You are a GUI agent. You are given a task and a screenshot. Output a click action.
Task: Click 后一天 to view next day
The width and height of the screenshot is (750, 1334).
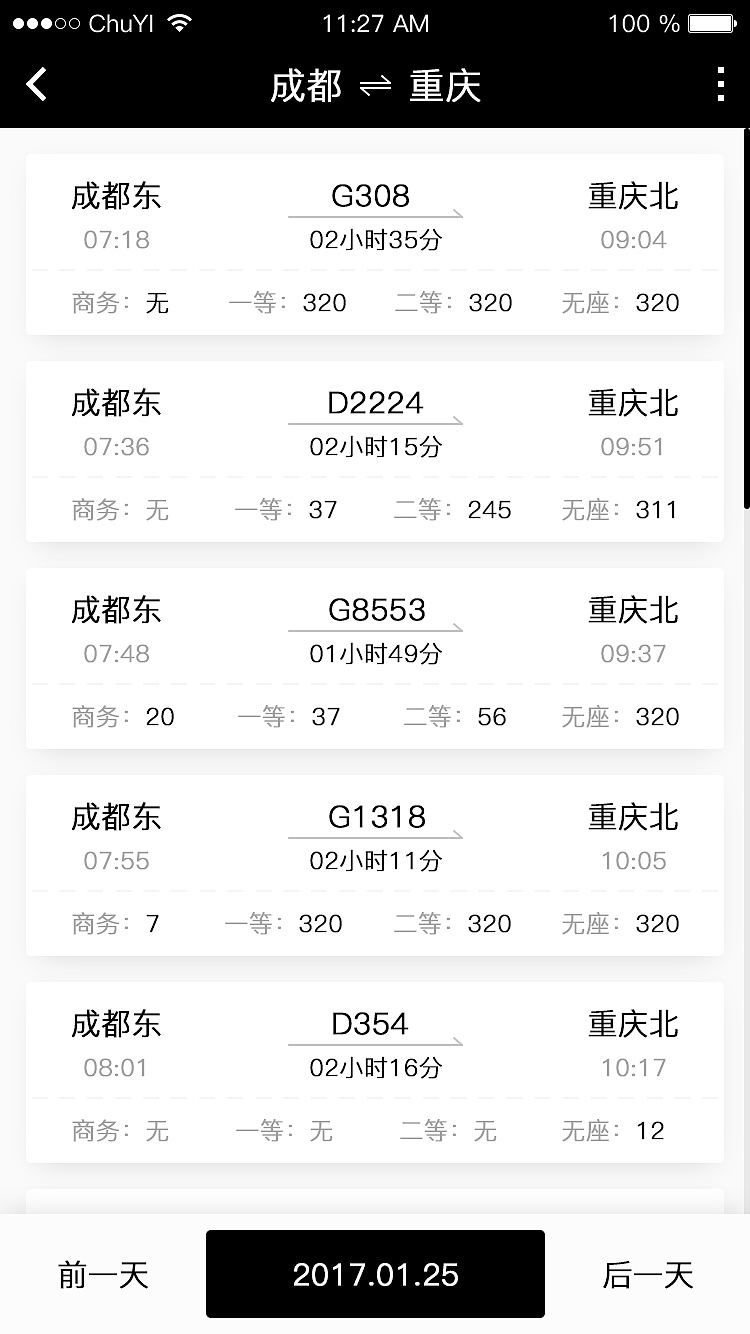[x=648, y=1274]
